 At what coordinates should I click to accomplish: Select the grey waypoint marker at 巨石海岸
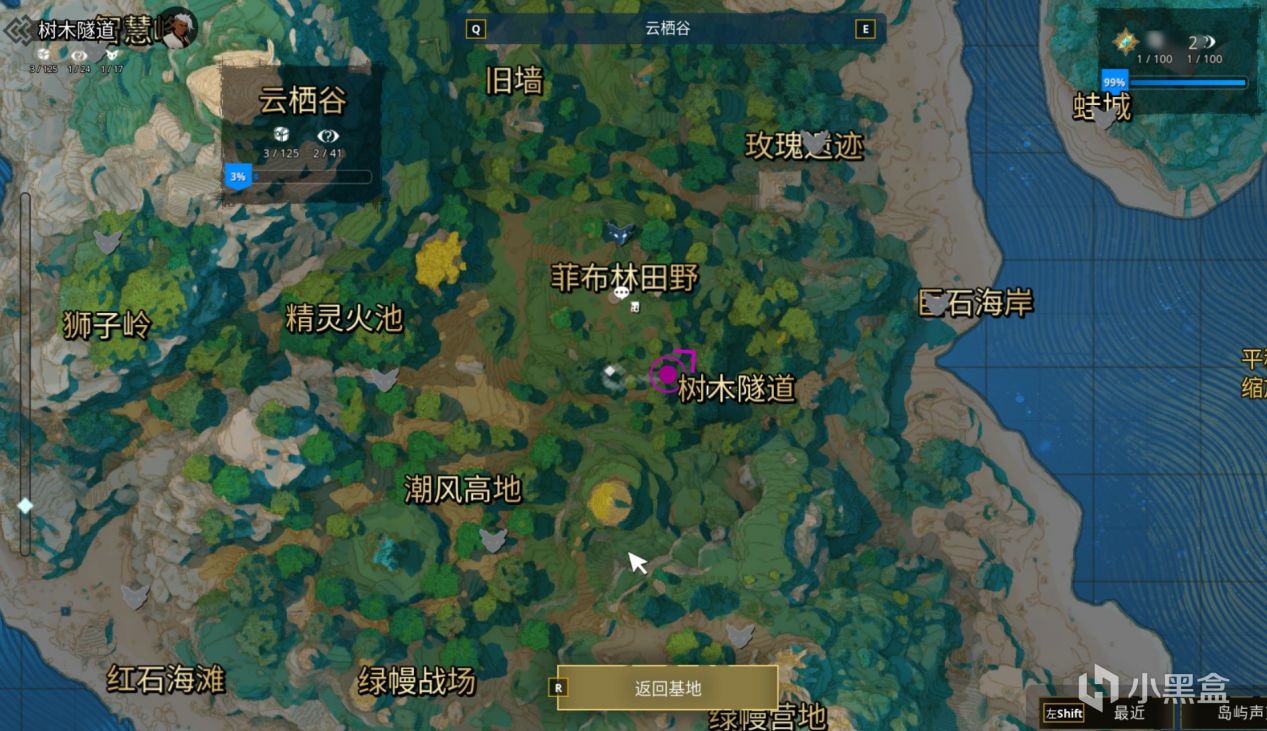tap(936, 302)
